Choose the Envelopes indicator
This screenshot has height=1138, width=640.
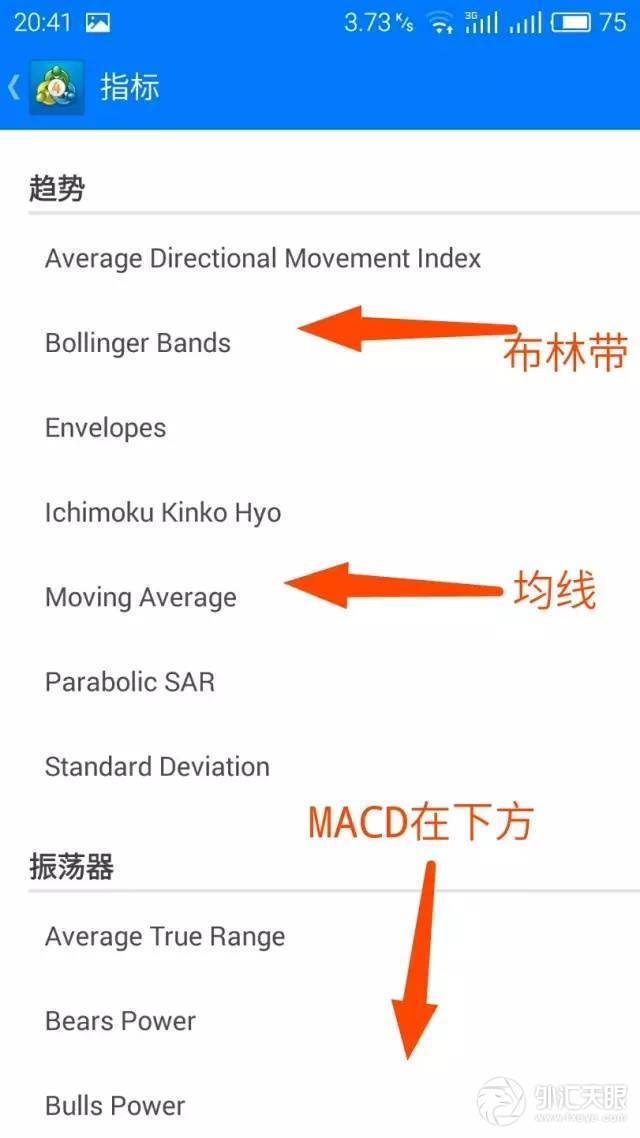pos(106,428)
